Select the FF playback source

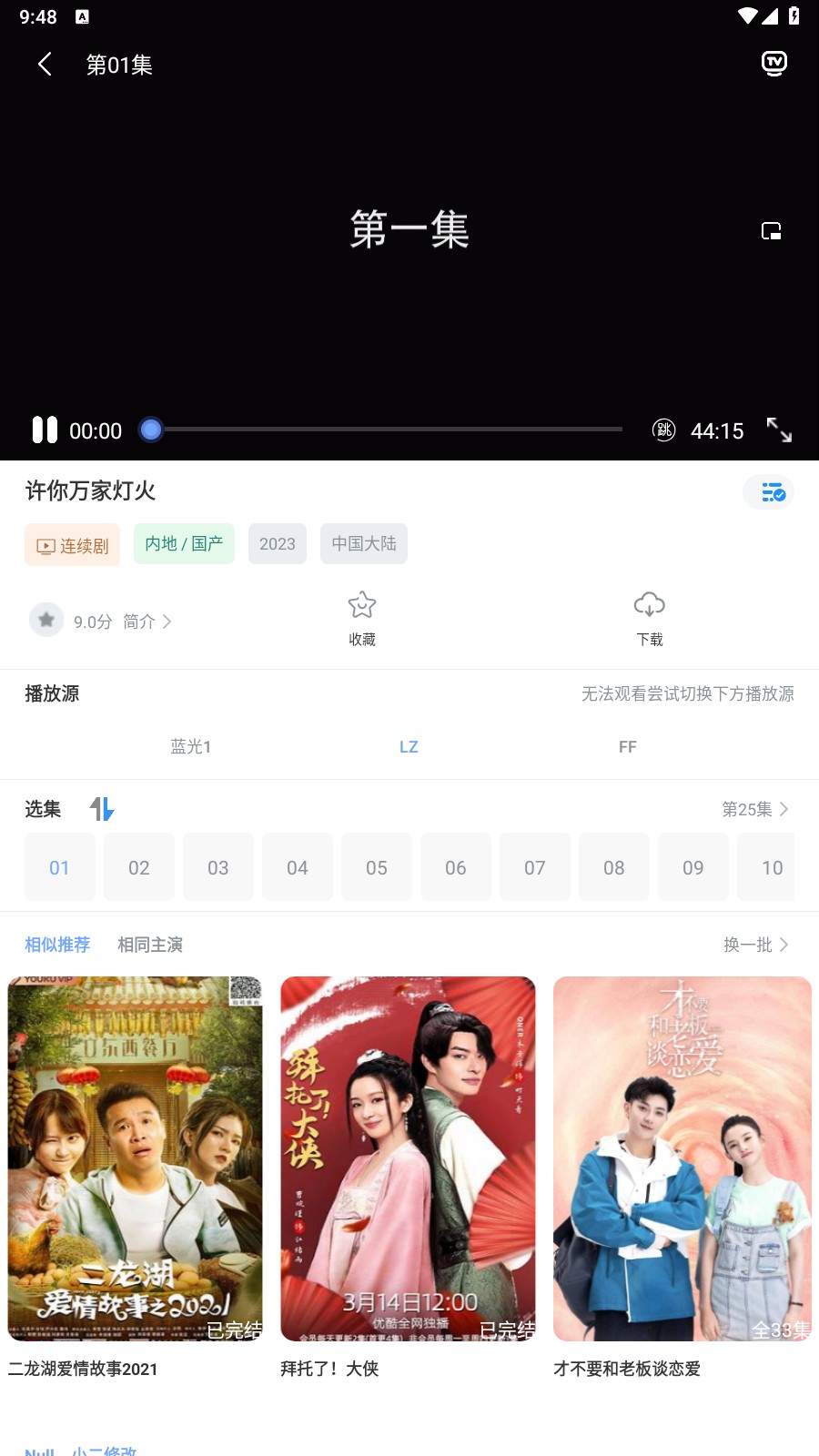point(627,746)
